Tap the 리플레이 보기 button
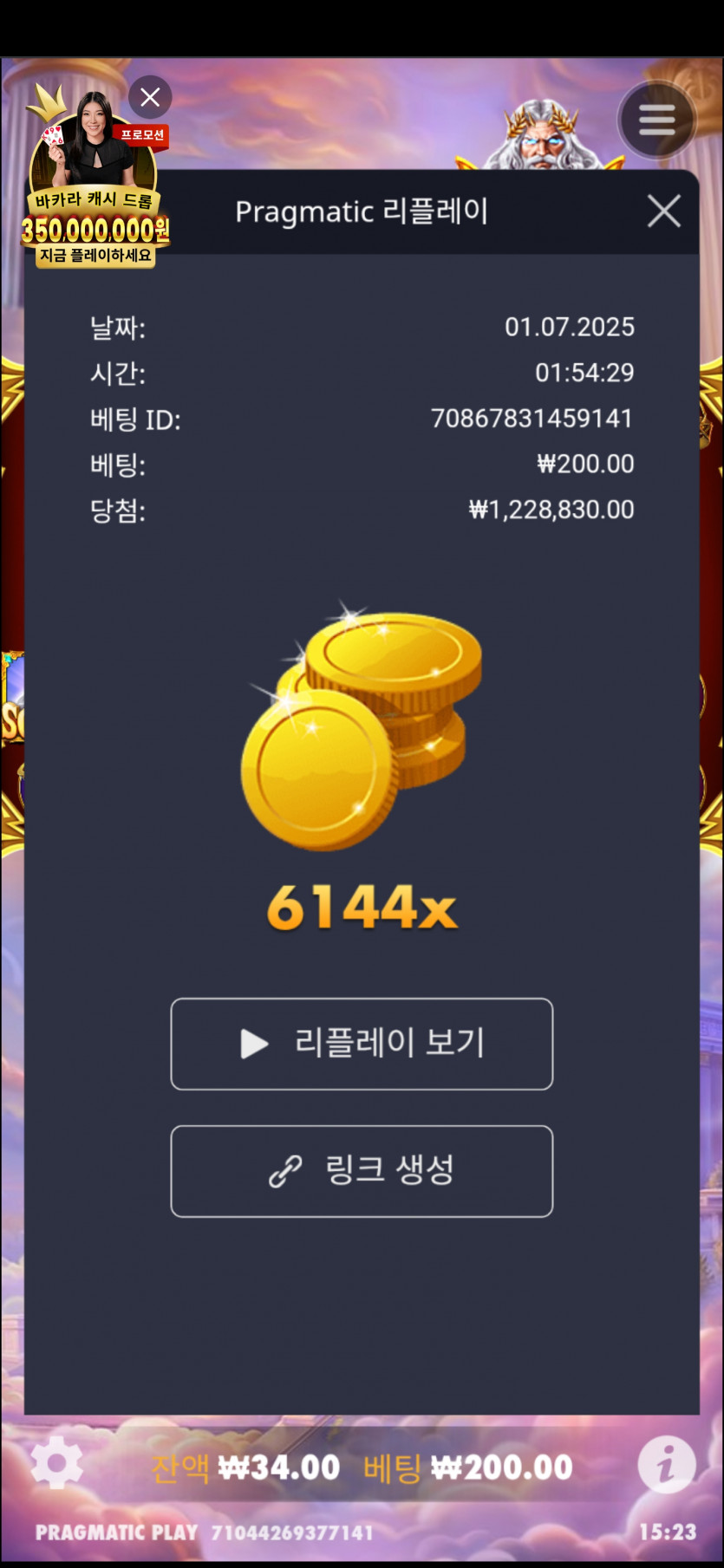 [362, 1044]
